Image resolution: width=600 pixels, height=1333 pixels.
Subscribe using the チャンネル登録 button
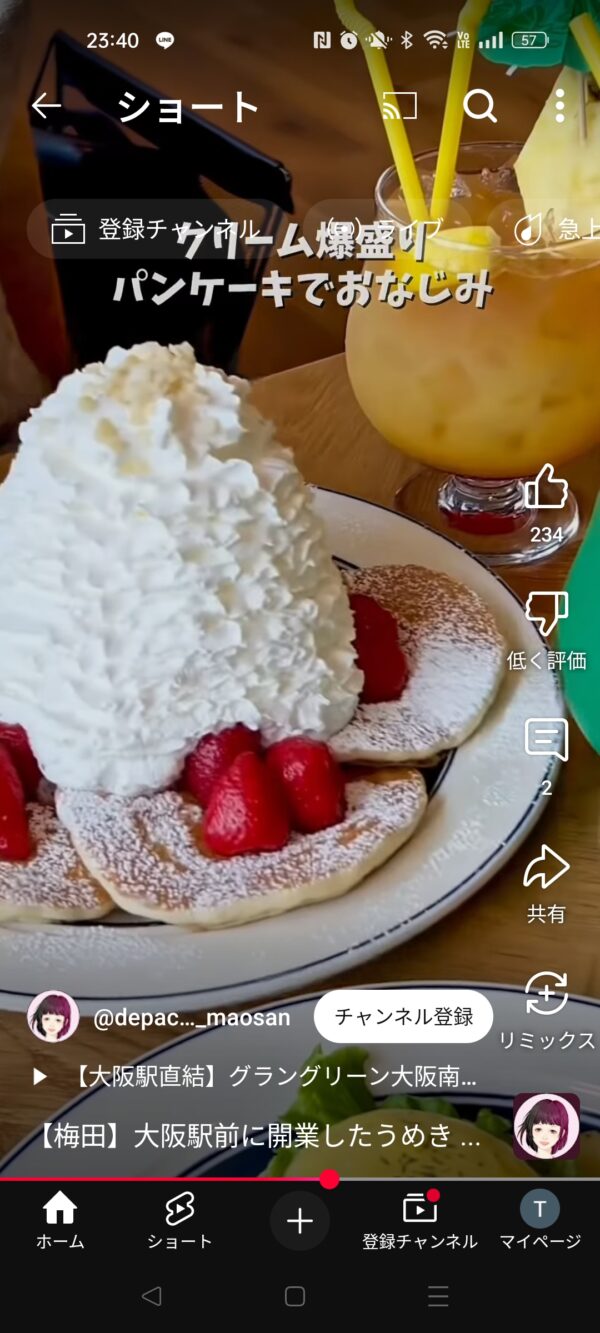403,1017
